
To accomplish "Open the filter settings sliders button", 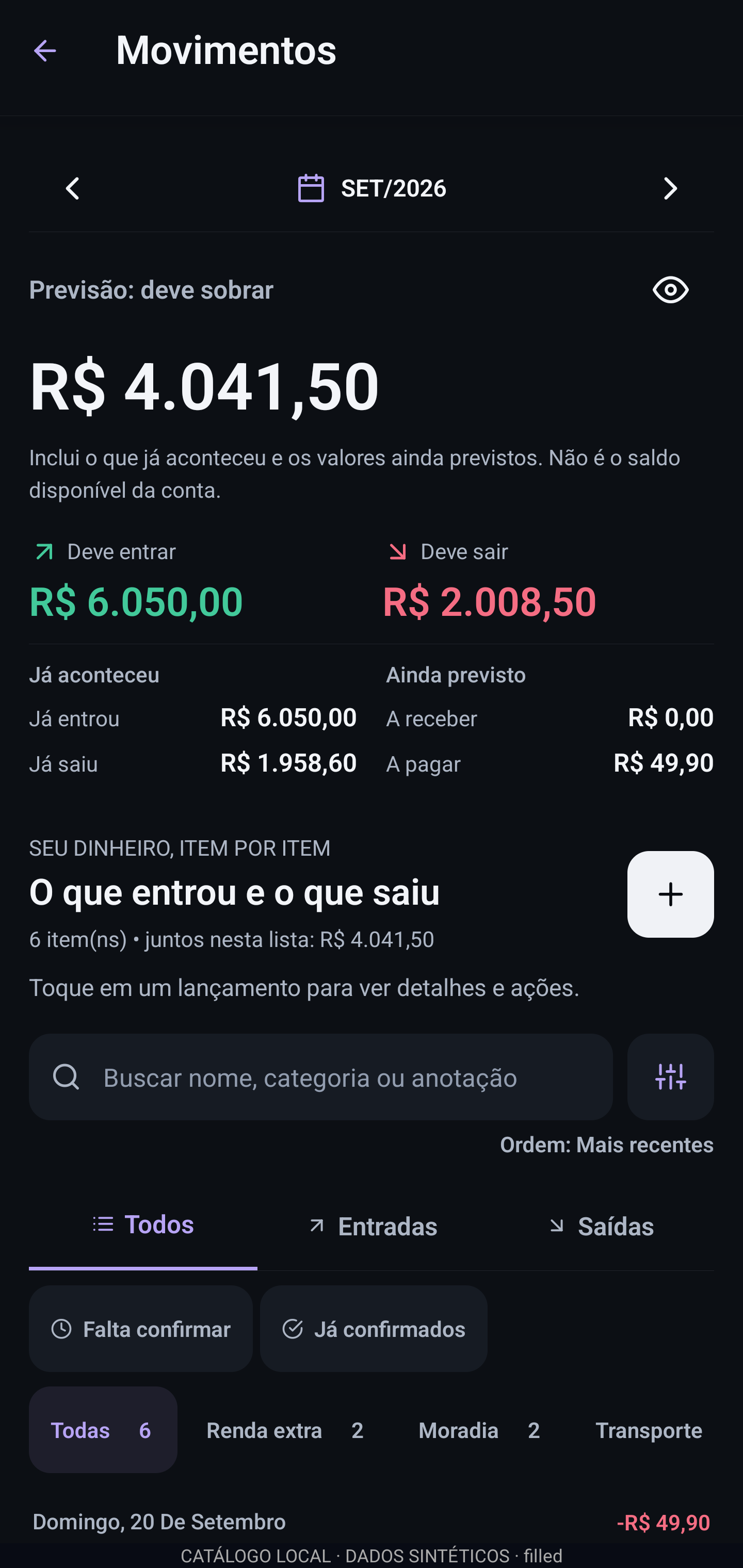I will [x=671, y=1077].
